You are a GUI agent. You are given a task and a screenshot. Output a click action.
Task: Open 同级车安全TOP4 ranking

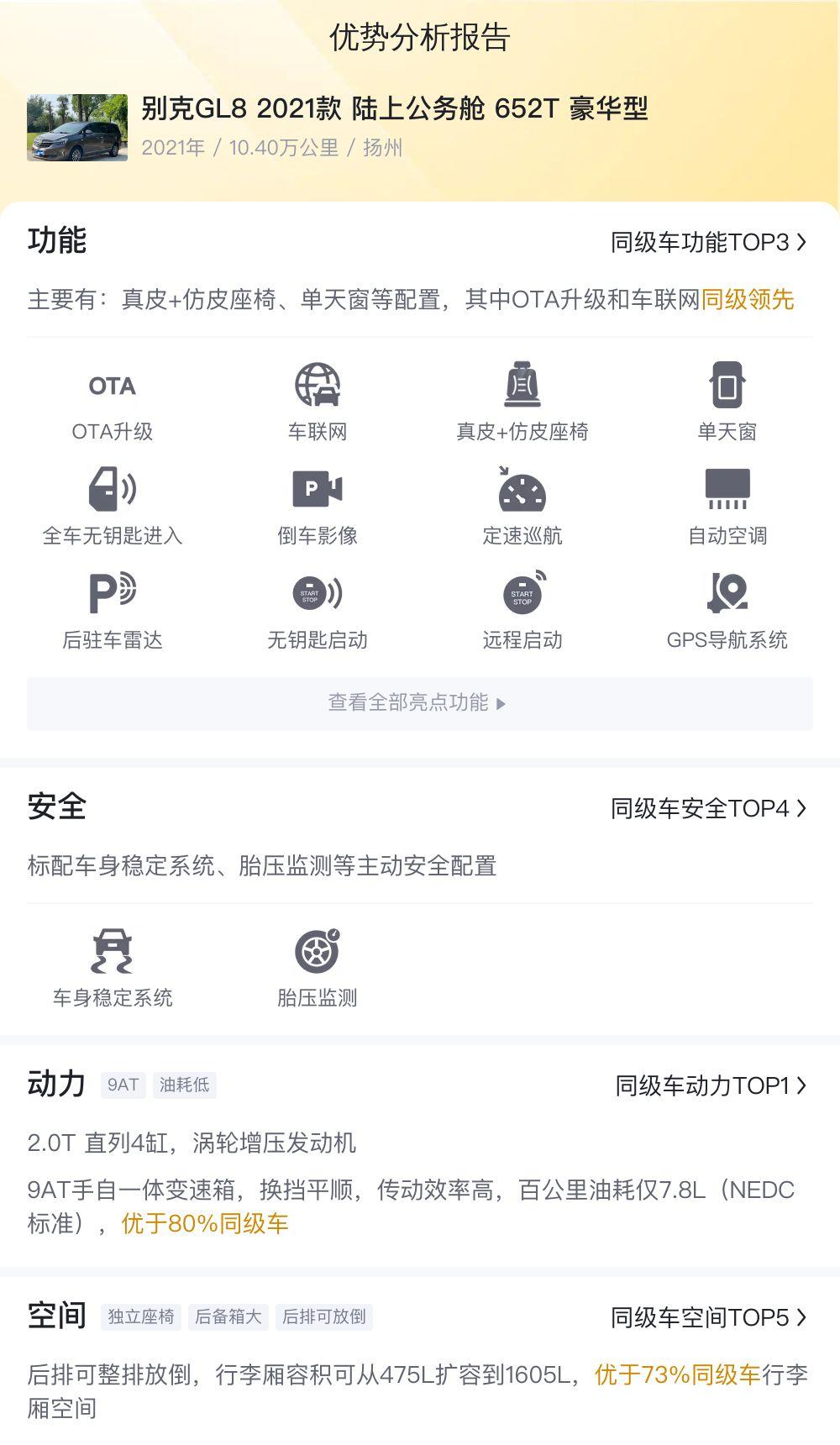pyautogui.click(x=708, y=808)
